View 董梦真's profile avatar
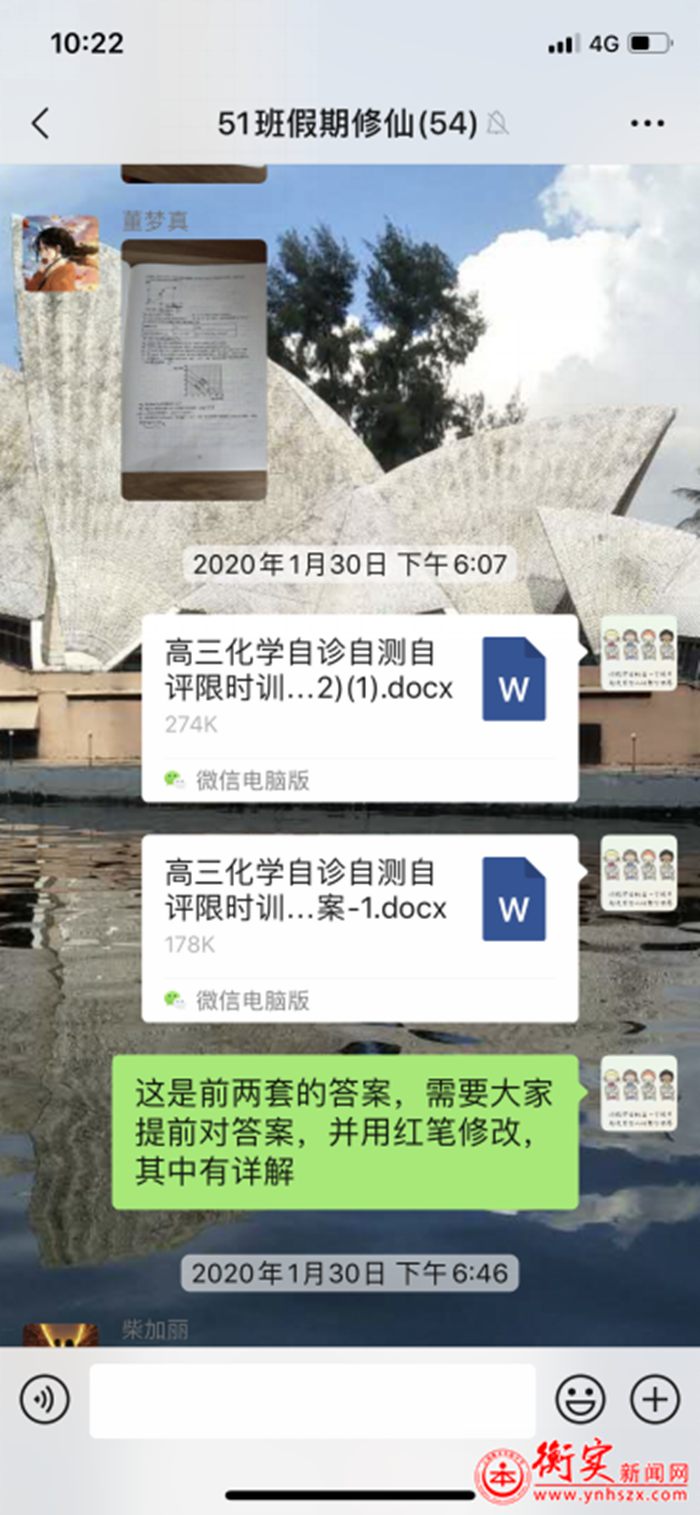The image size is (700, 1515). coord(61,253)
